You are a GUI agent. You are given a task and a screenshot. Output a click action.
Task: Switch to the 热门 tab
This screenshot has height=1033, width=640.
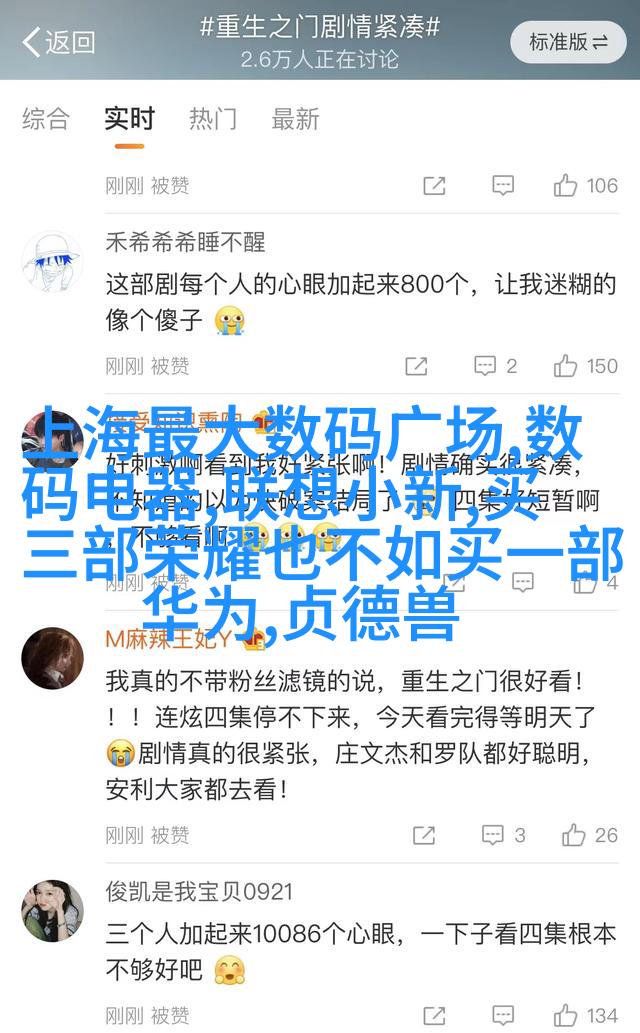click(x=213, y=119)
